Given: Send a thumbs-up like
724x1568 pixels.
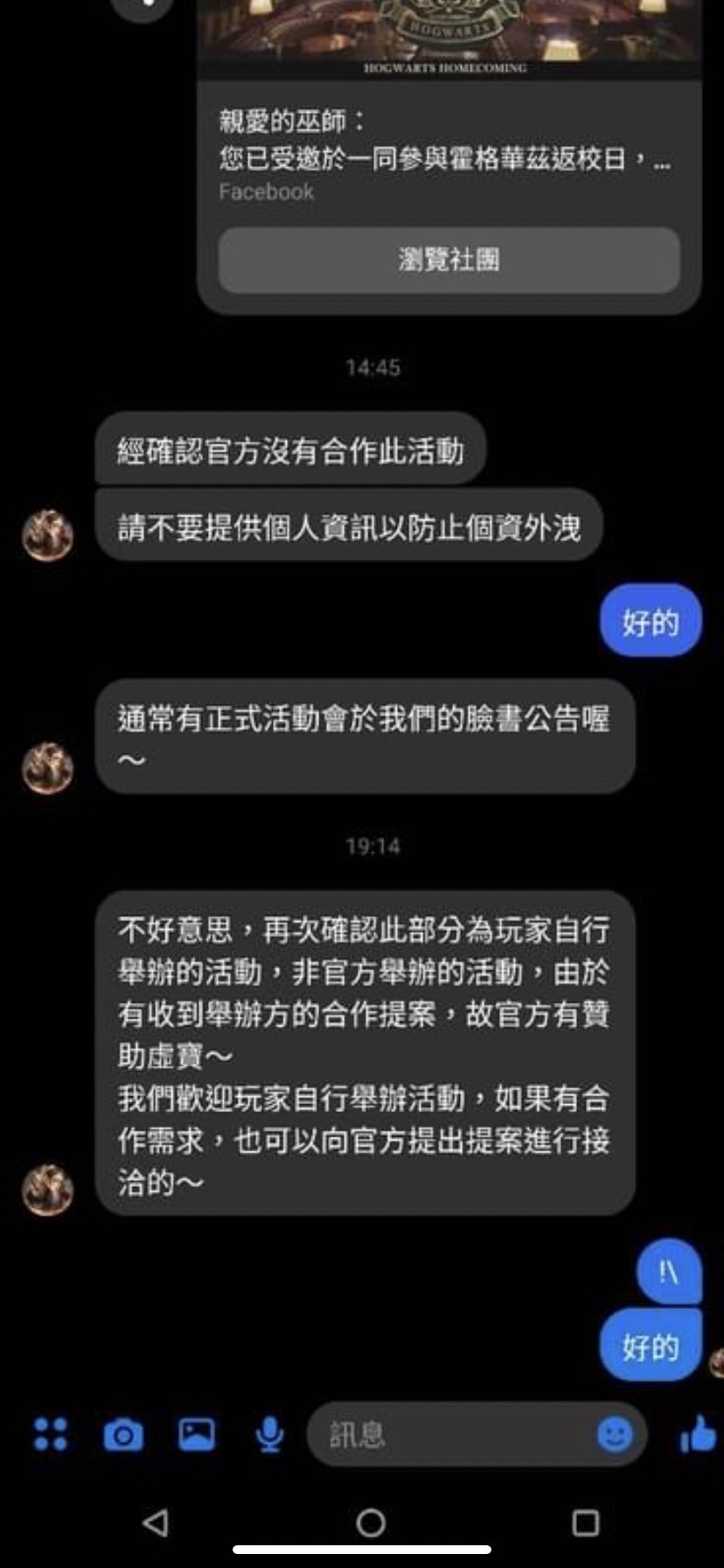Looking at the screenshot, I should pos(698,1435).
